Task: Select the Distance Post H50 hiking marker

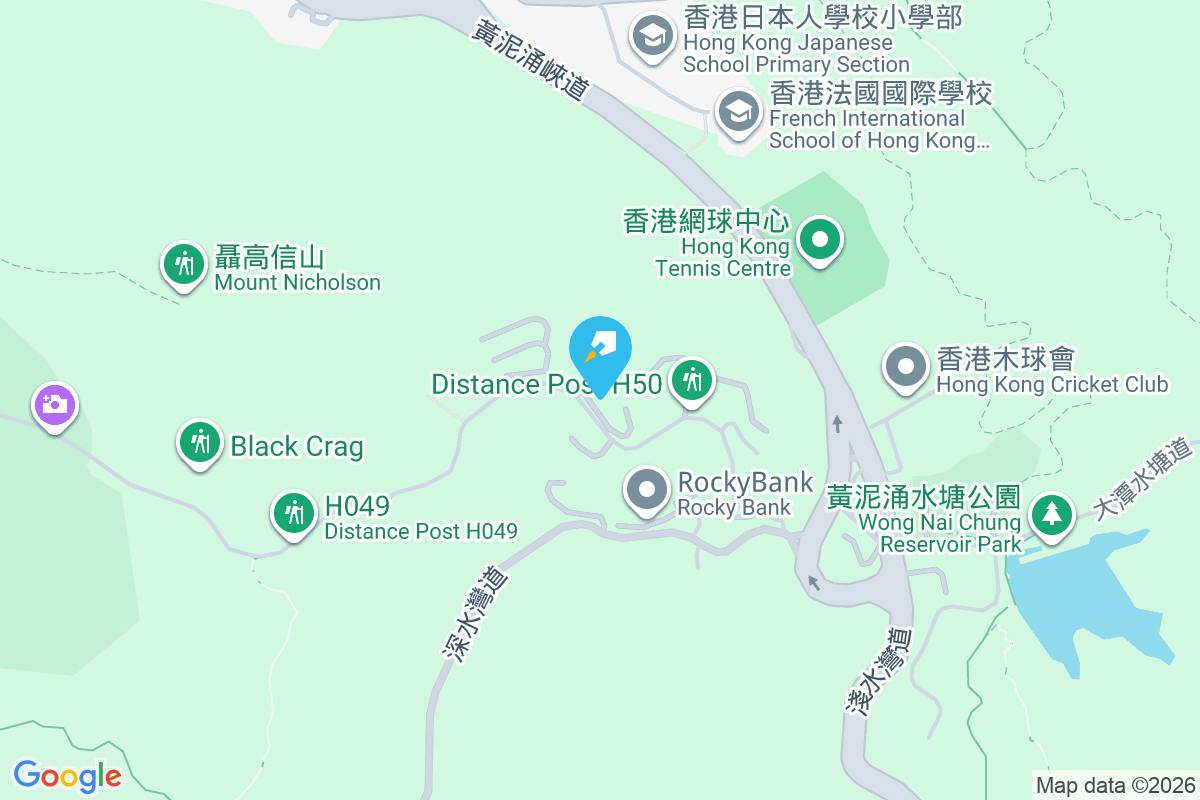Action: pyautogui.click(x=691, y=381)
